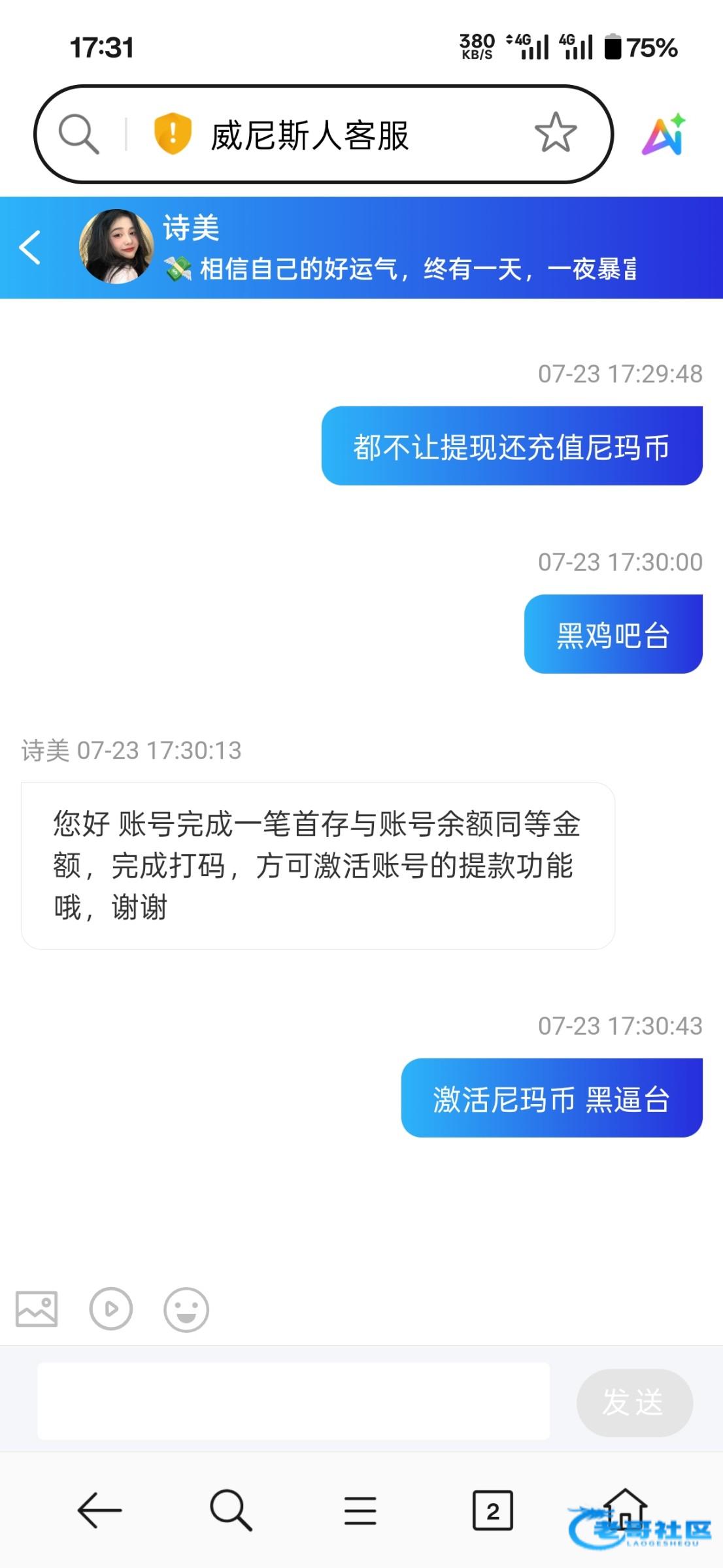
Task: Open the security warning shield icon
Action: pyautogui.click(x=173, y=133)
